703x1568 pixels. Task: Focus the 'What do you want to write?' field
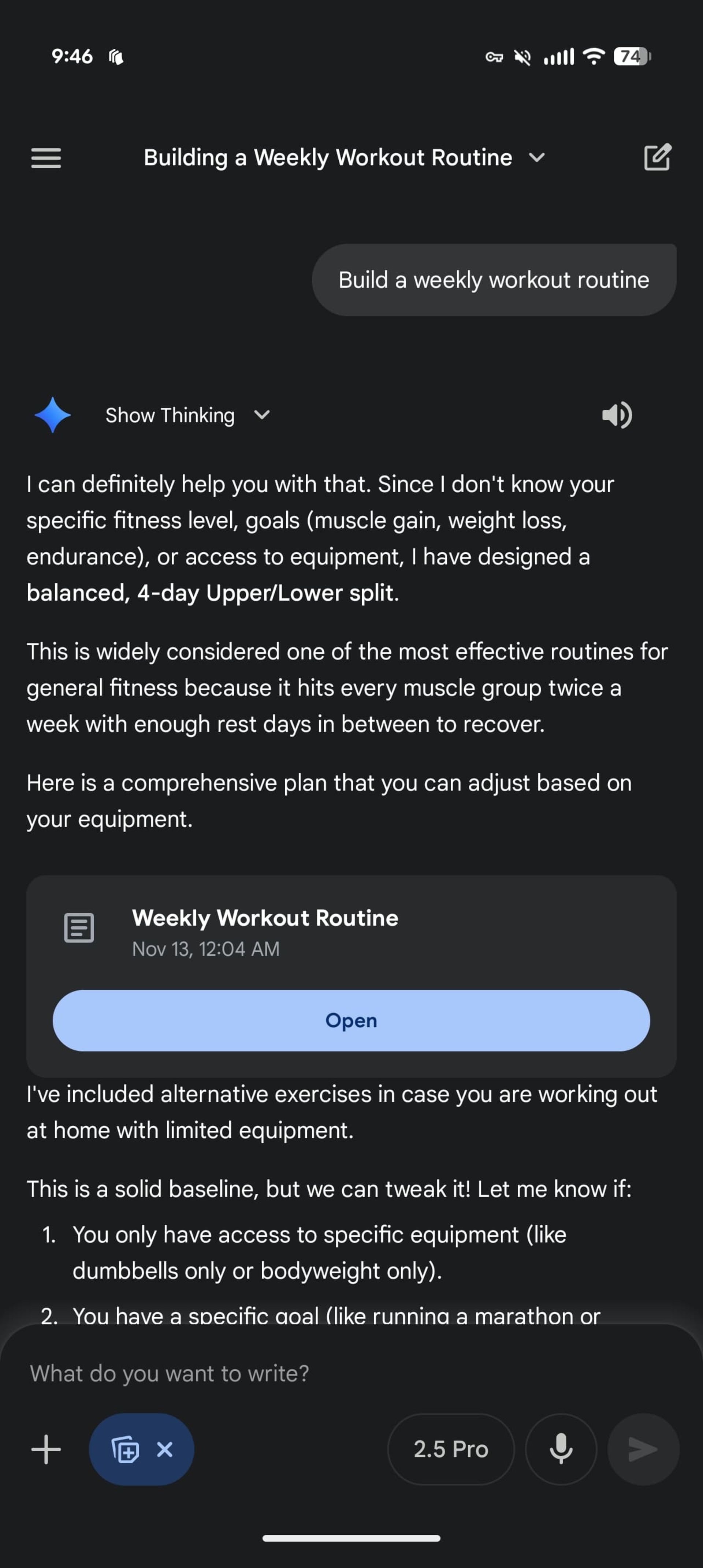304,1373
